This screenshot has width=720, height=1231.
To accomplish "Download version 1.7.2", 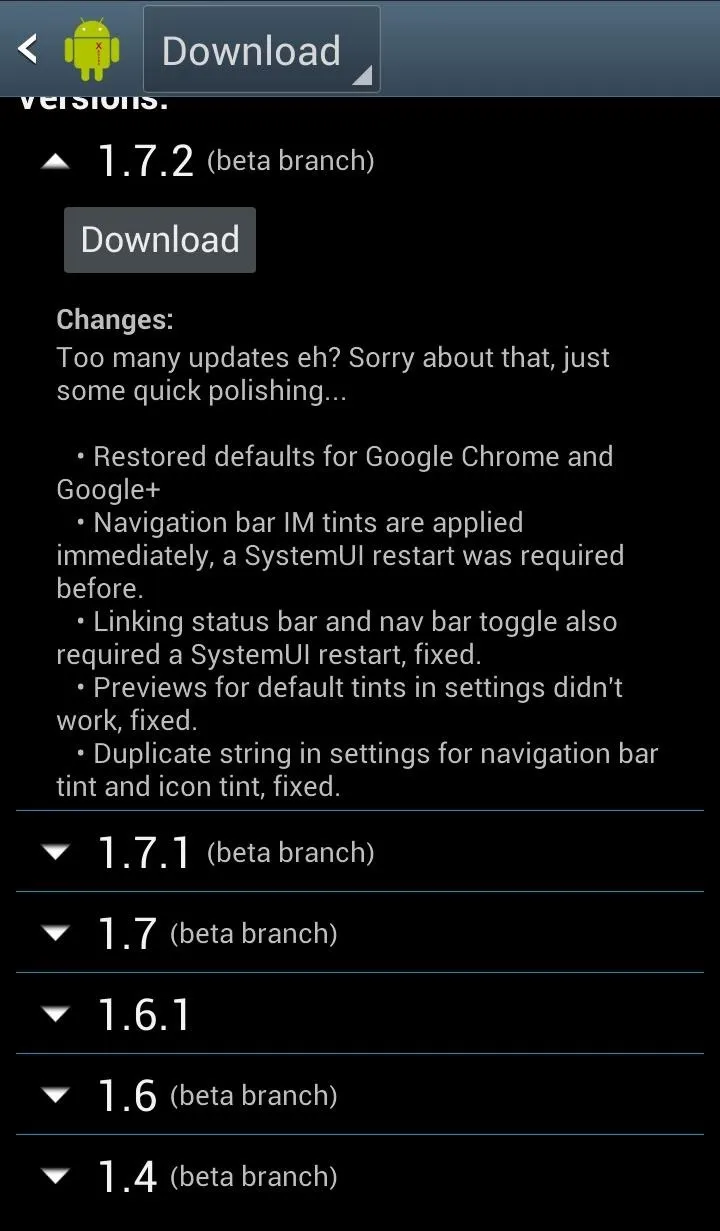I will click(160, 240).
